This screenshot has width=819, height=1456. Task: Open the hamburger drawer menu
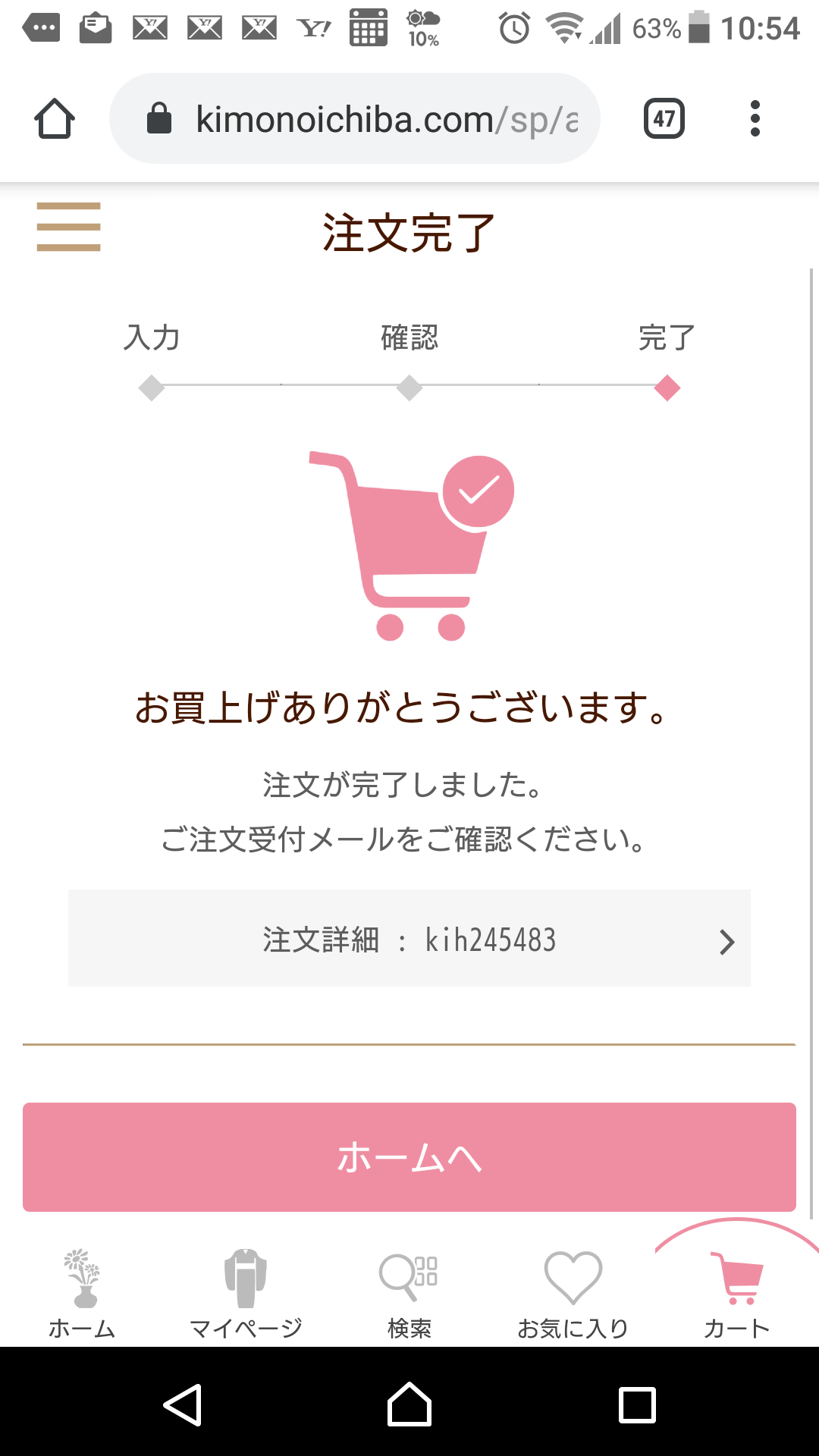(68, 227)
